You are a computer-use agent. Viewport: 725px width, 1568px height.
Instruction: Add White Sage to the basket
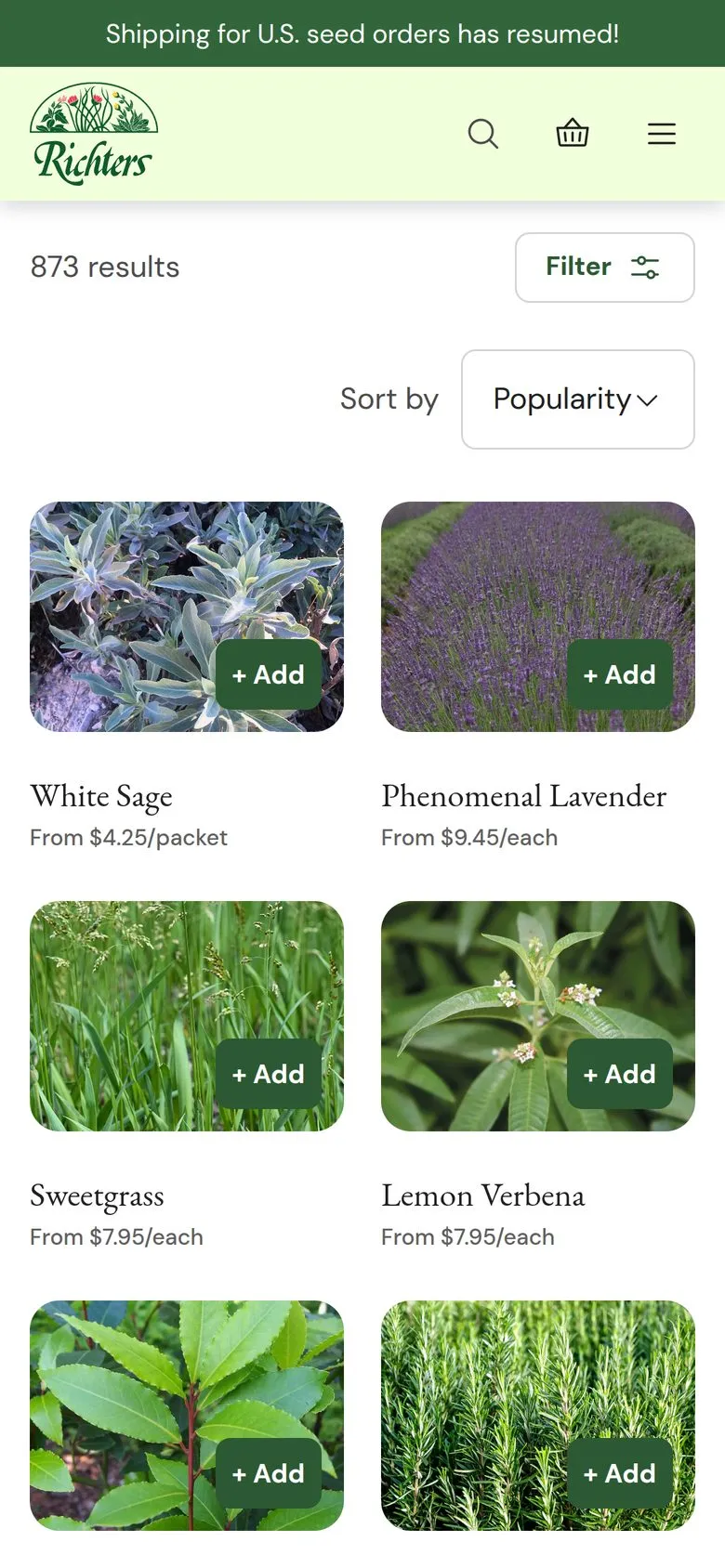pyautogui.click(x=269, y=674)
